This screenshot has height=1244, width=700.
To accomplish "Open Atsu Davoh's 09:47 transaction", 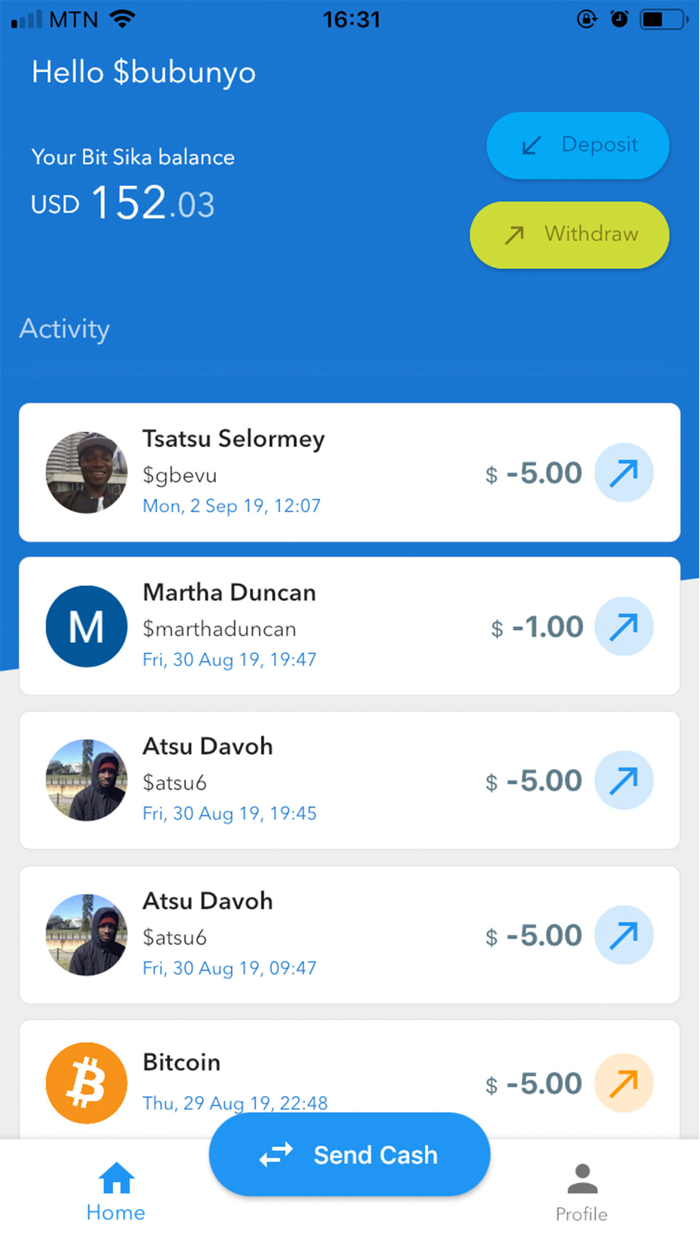I will (349, 935).
